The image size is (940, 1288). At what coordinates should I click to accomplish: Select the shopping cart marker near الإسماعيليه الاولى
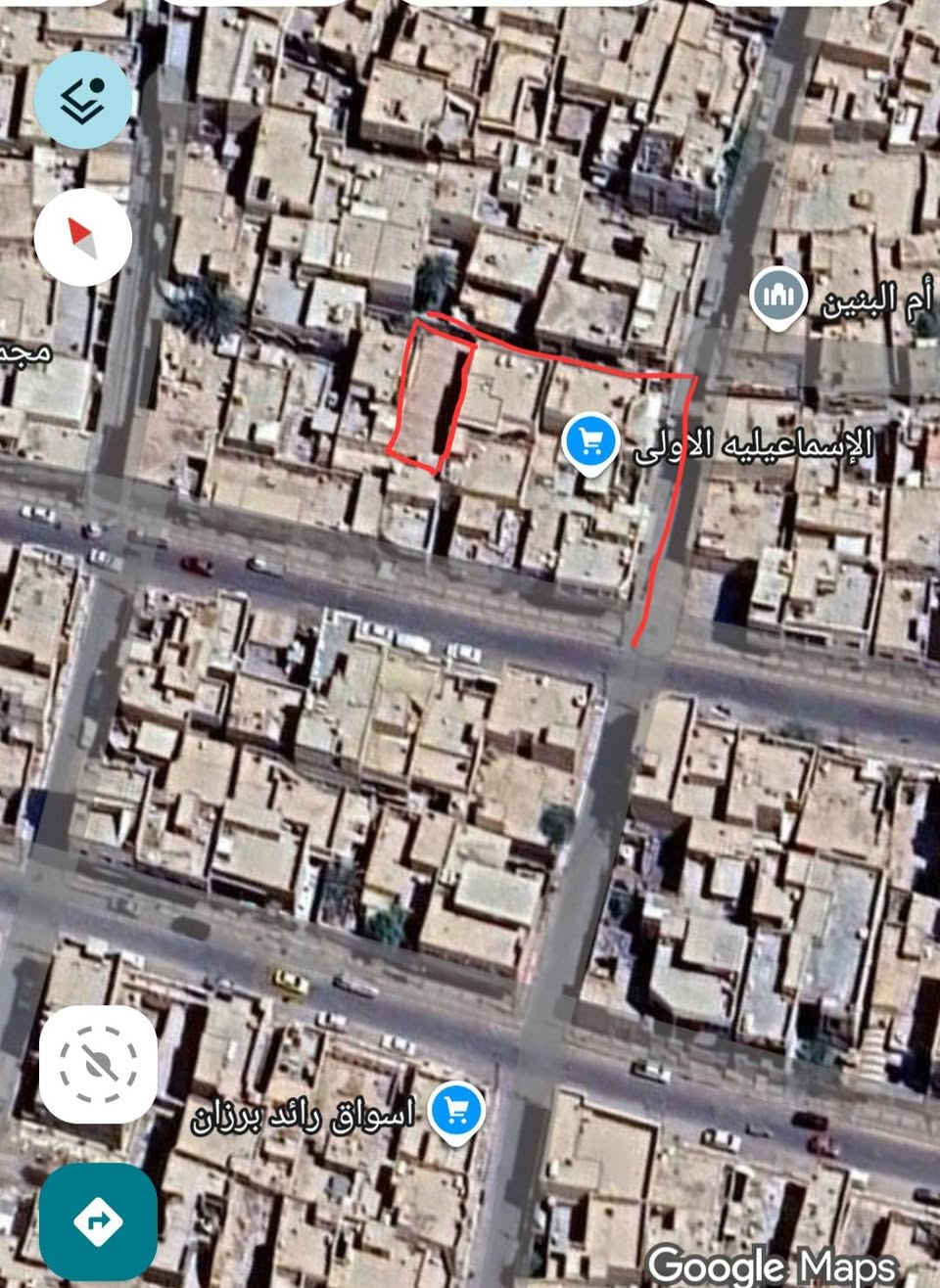588,439
